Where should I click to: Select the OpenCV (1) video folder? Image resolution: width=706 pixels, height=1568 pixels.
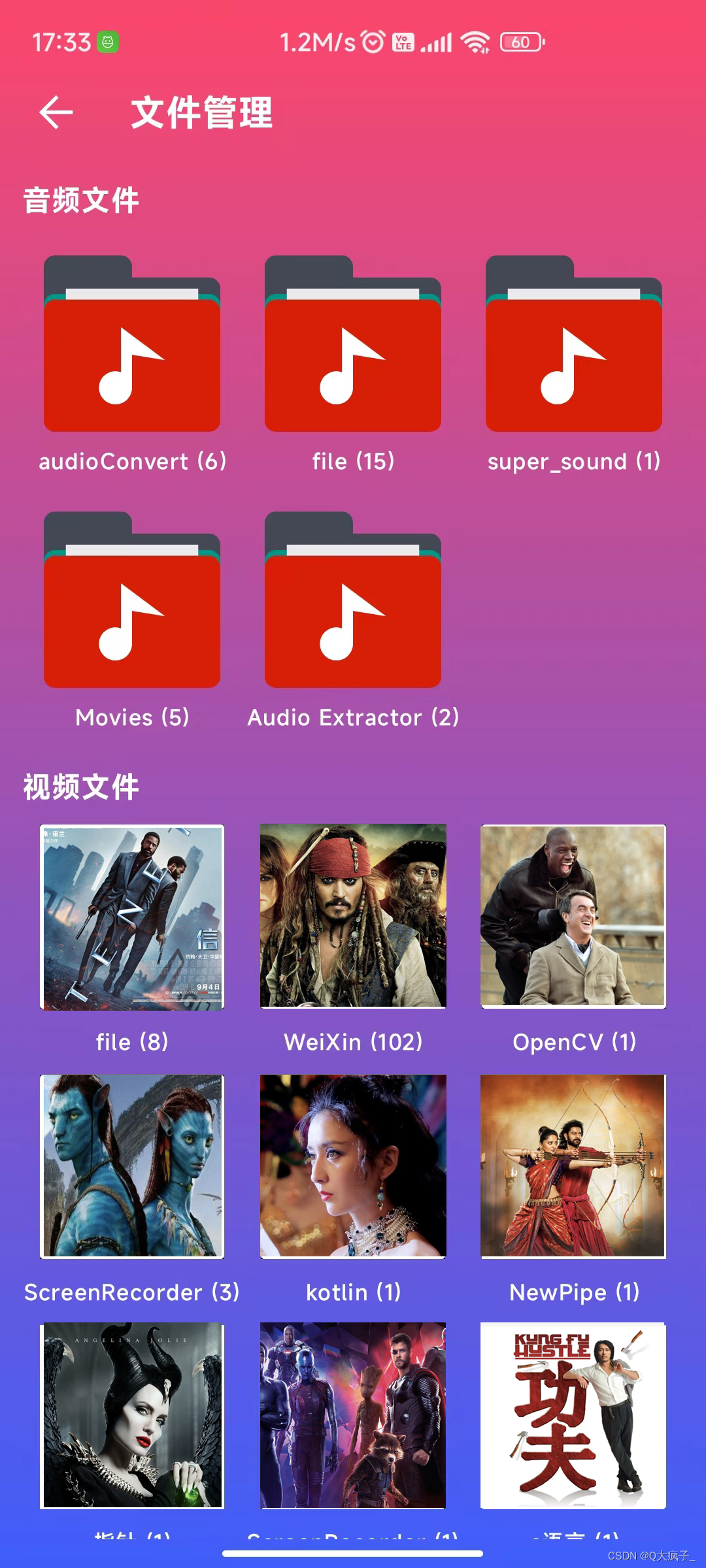[573, 917]
